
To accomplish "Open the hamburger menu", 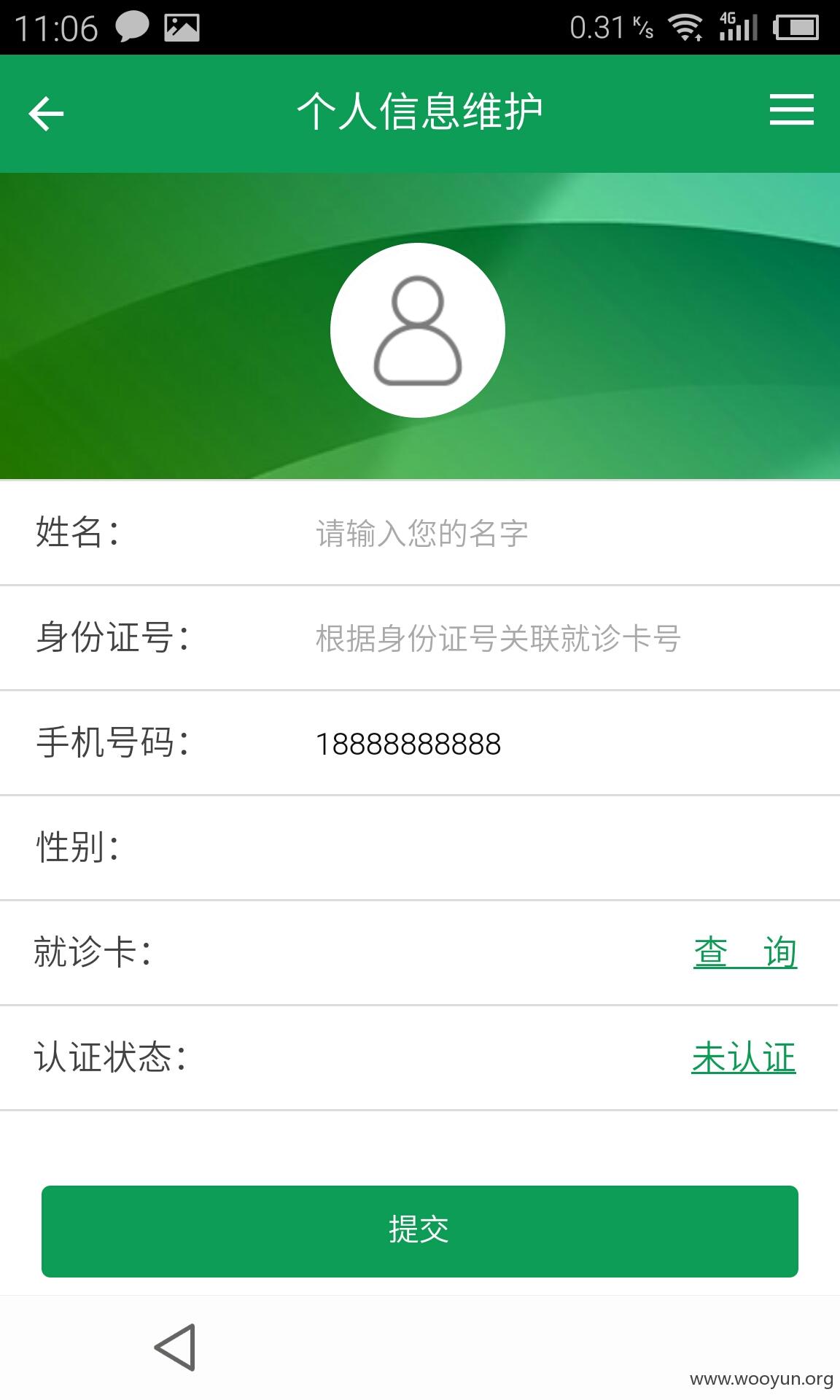I will [x=792, y=109].
